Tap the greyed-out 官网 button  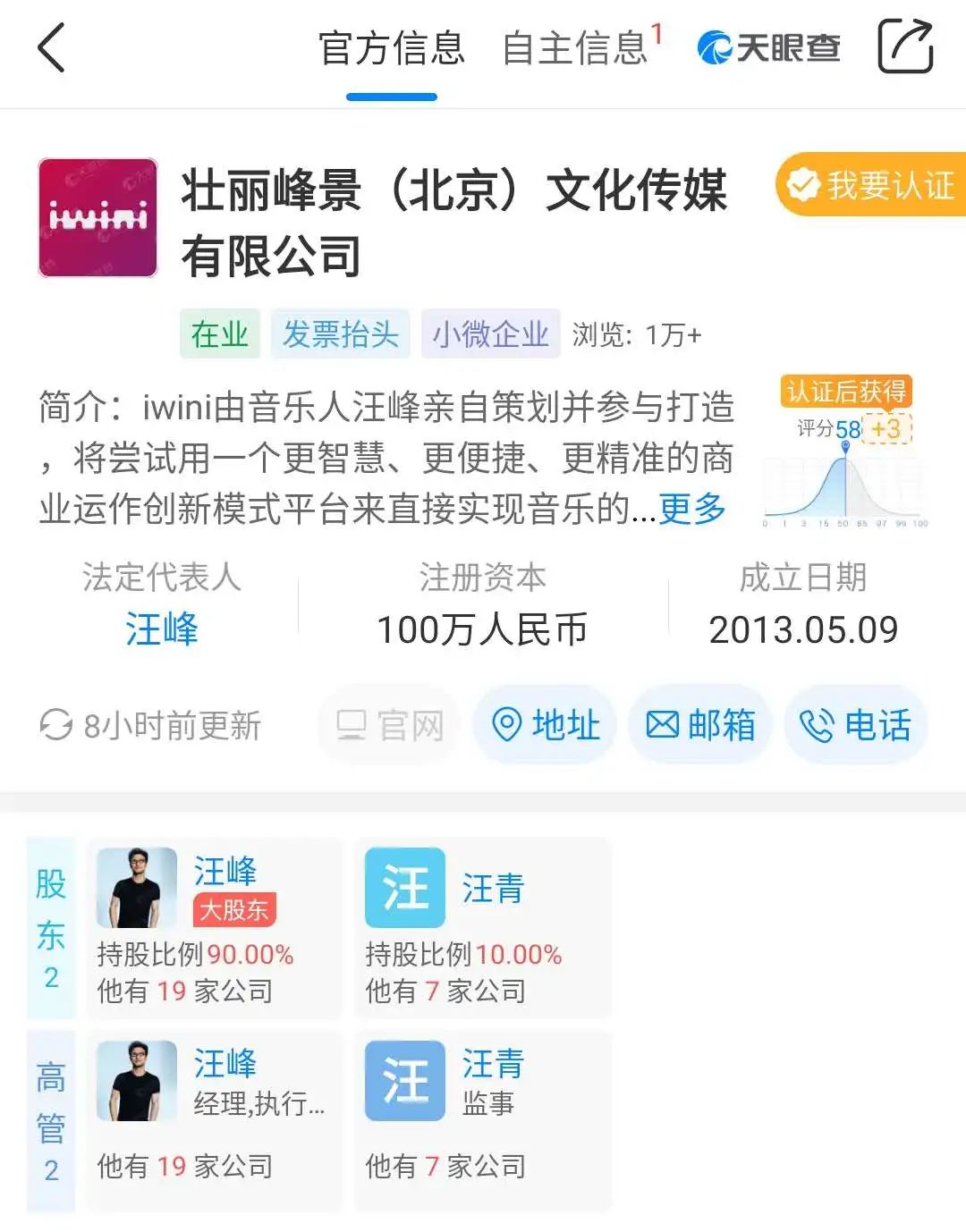point(389,725)
